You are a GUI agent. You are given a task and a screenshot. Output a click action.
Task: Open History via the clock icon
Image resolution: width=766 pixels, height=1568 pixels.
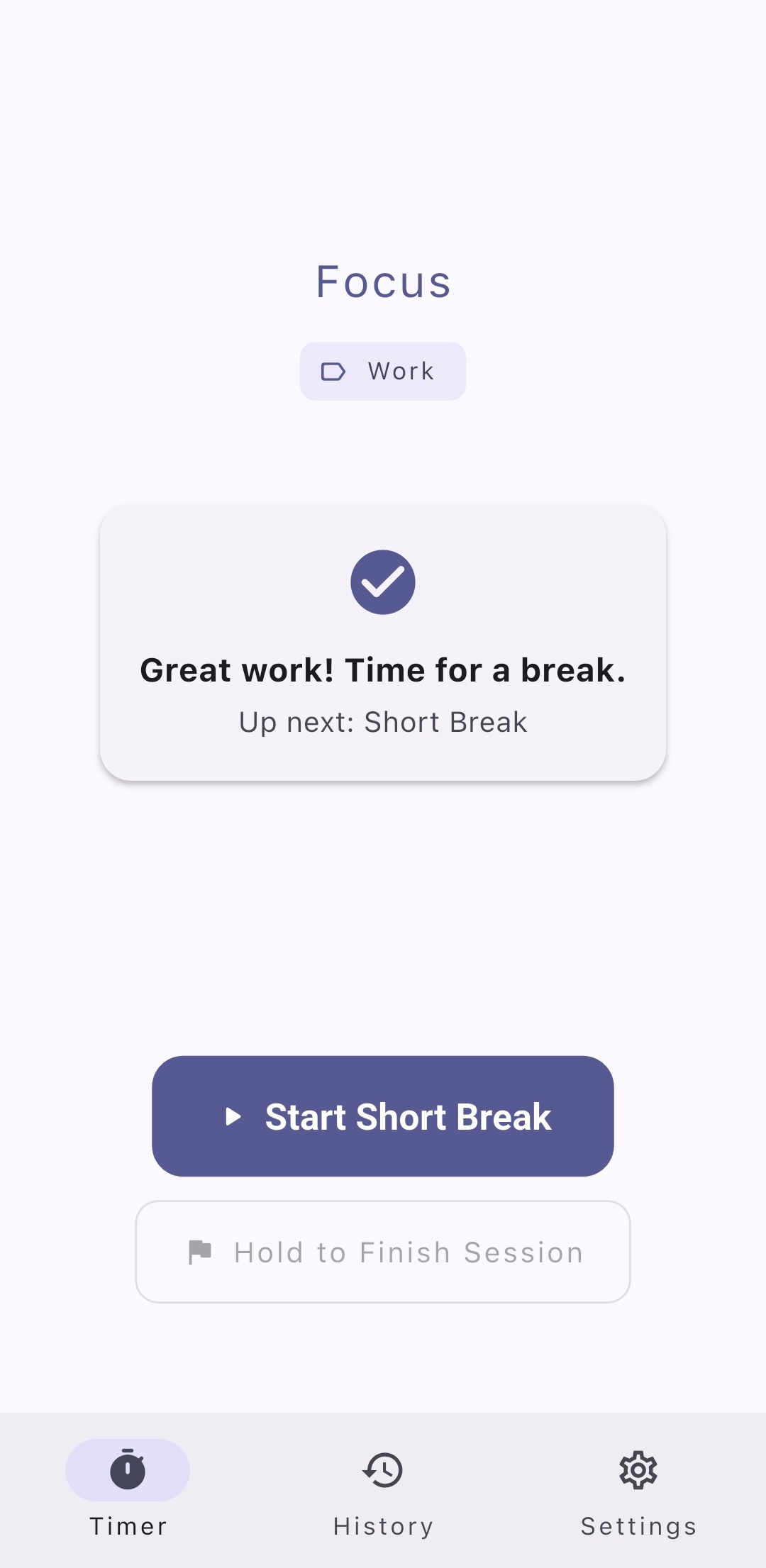[382, 1471]
